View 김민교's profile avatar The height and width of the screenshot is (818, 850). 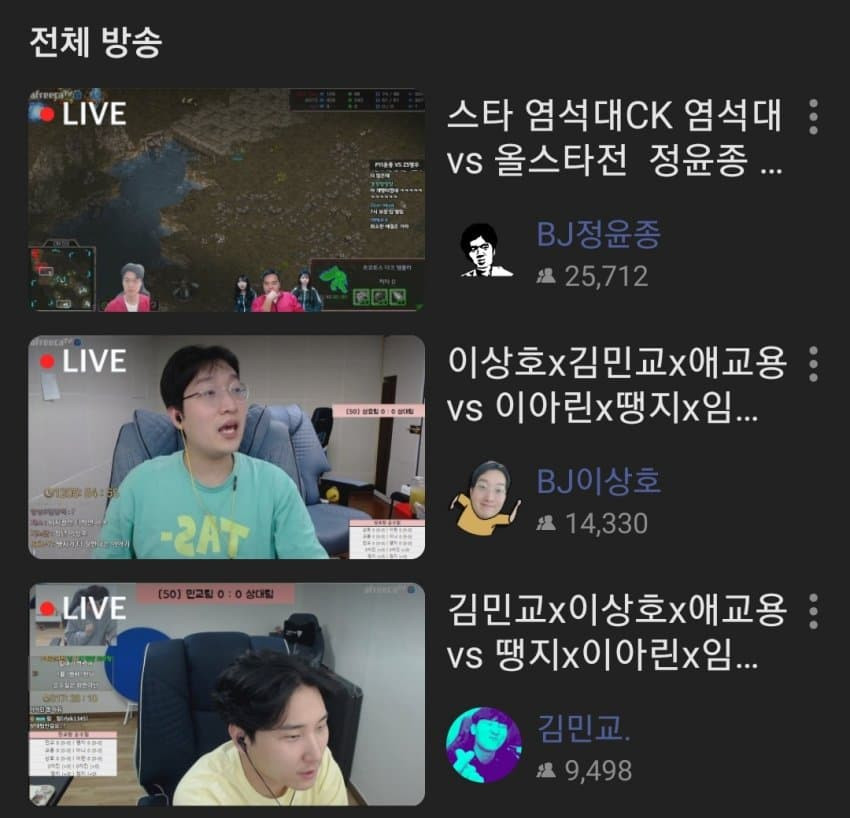(x=484, y=744)
